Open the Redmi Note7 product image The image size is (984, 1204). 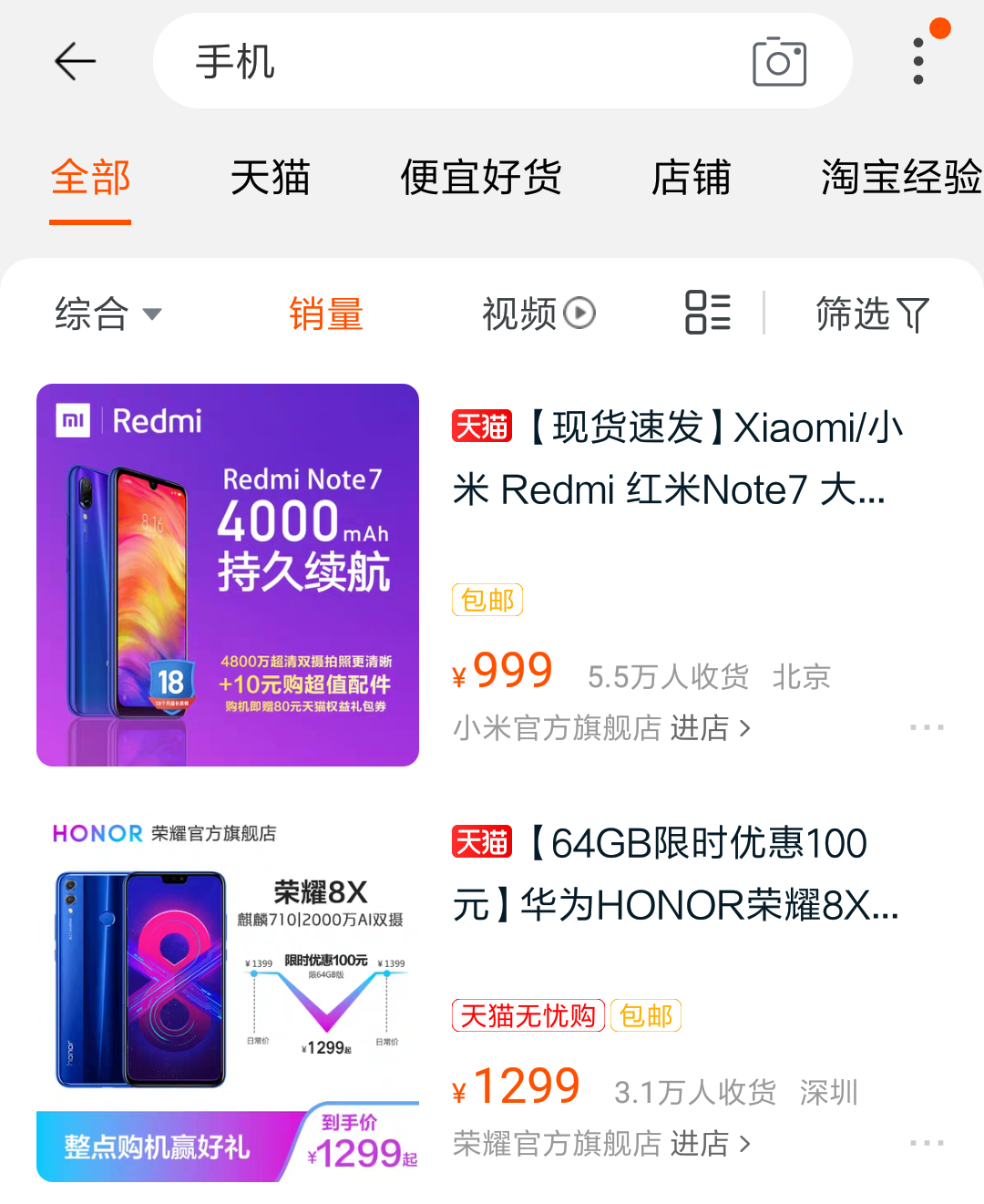(x=228, y=575)
